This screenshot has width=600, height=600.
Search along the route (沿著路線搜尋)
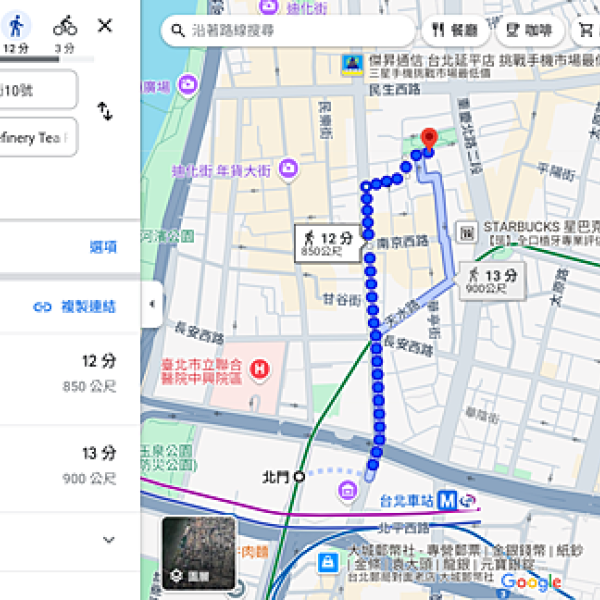pos(290,31)
